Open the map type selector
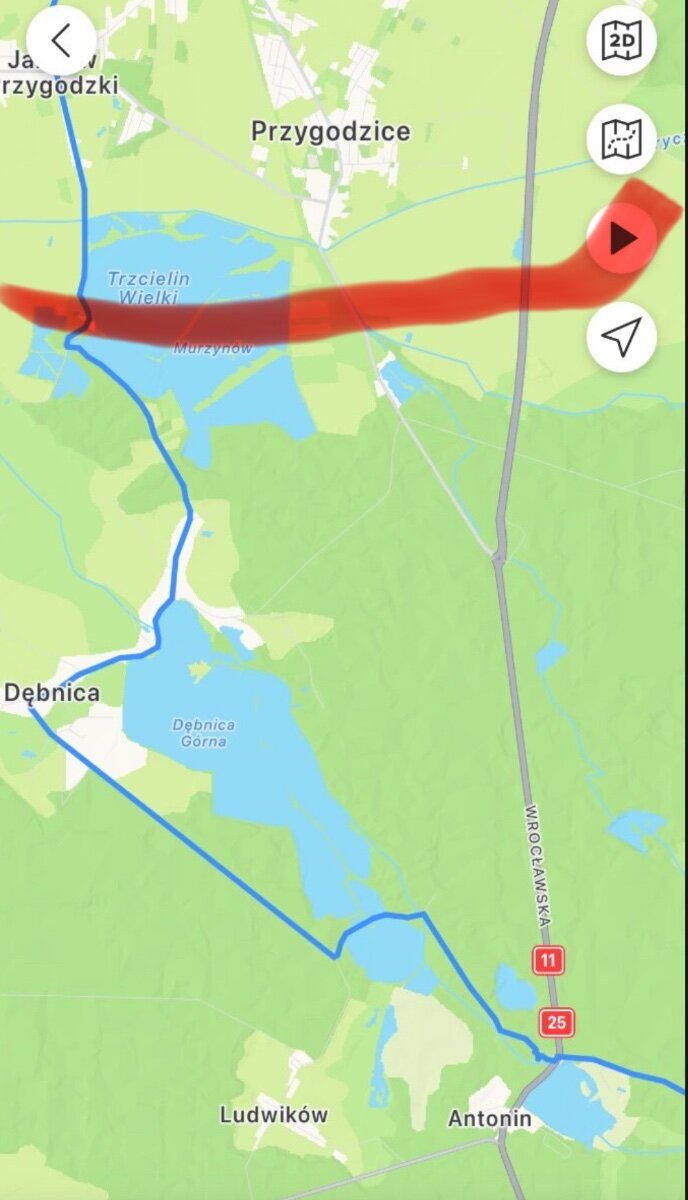The width and height of the screenshot is (688, 1200). [x=621, y=139]
